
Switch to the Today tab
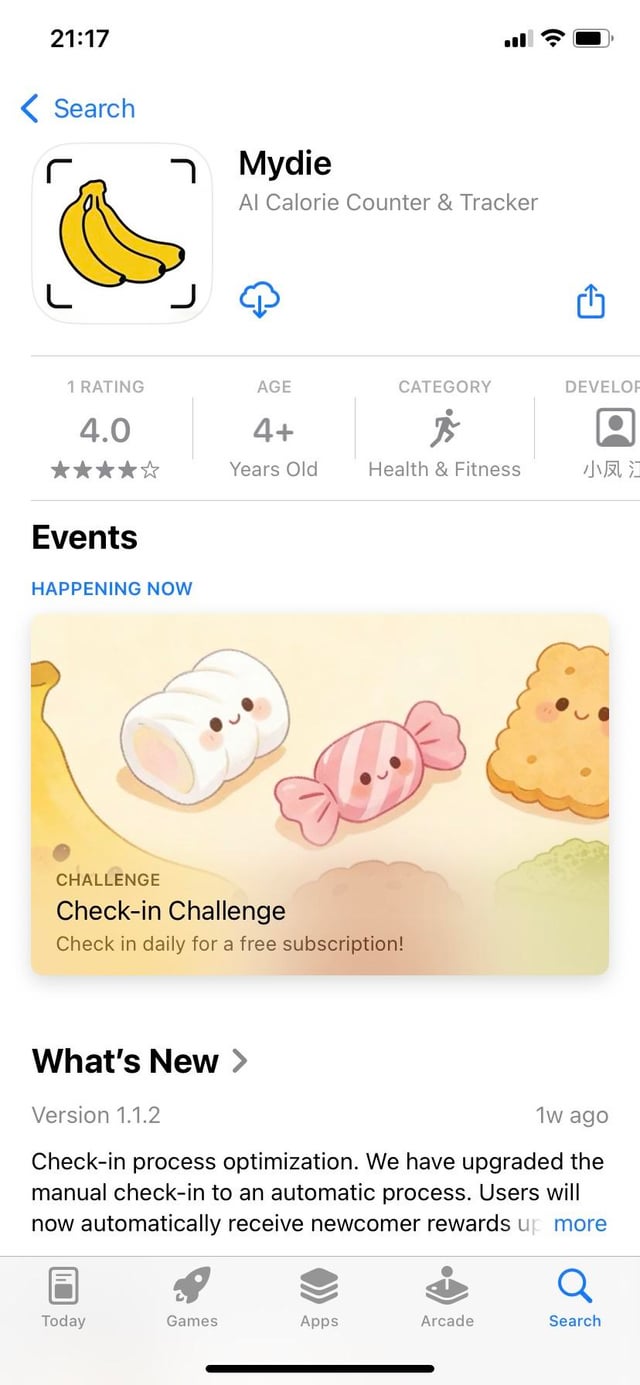(63, 1296)
